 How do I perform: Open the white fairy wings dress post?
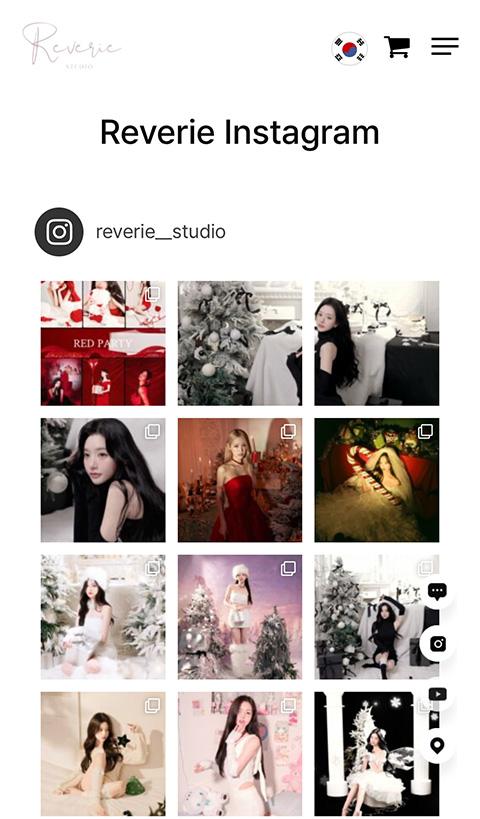[x=377, y=754]
